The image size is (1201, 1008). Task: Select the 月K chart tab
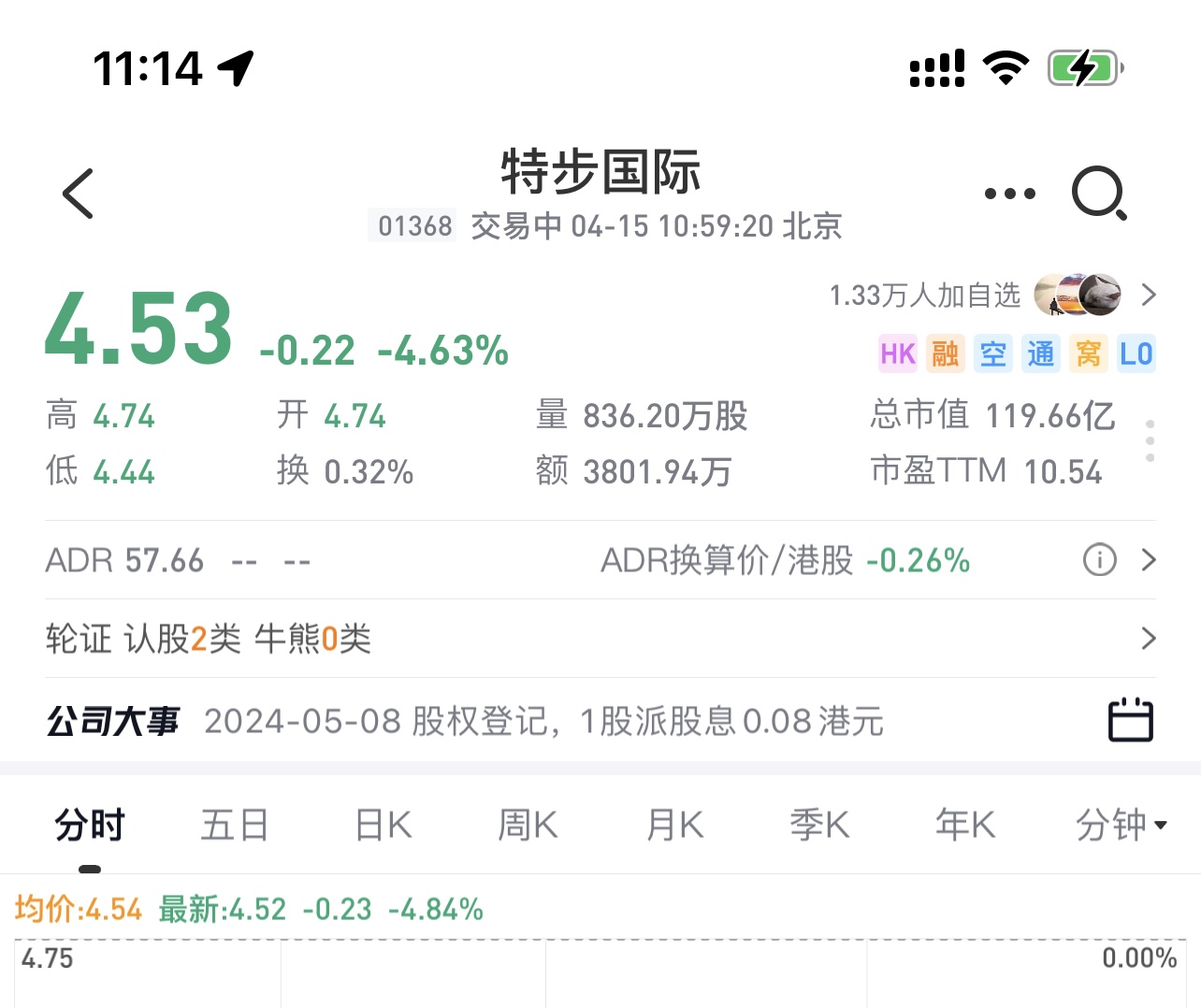674,825
